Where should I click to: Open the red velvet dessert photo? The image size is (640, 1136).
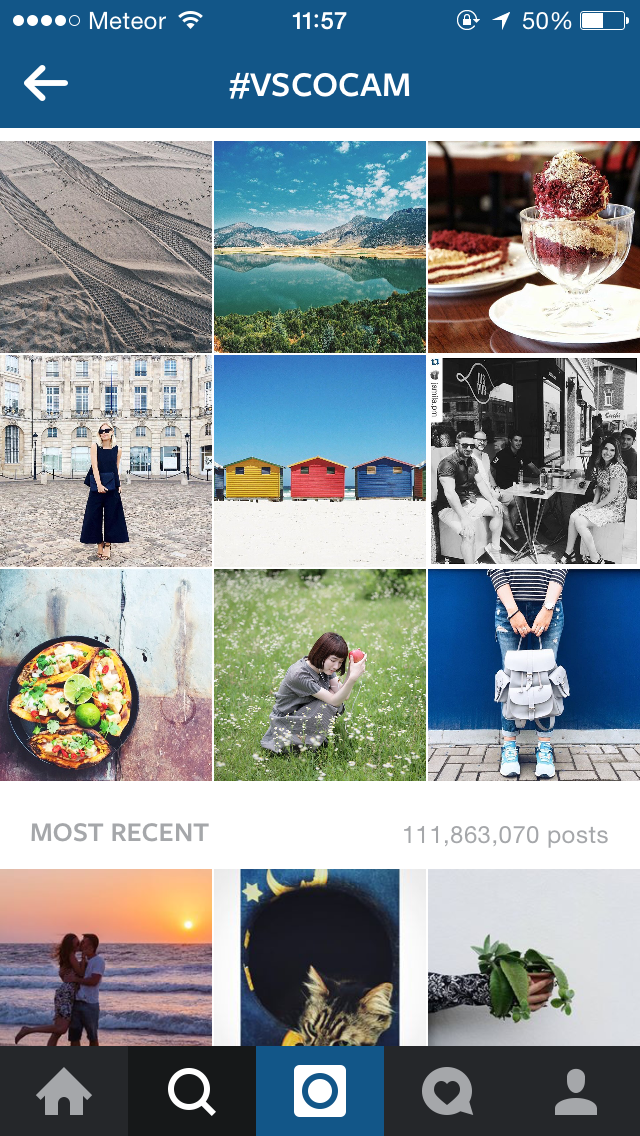[x=534, y=247]
